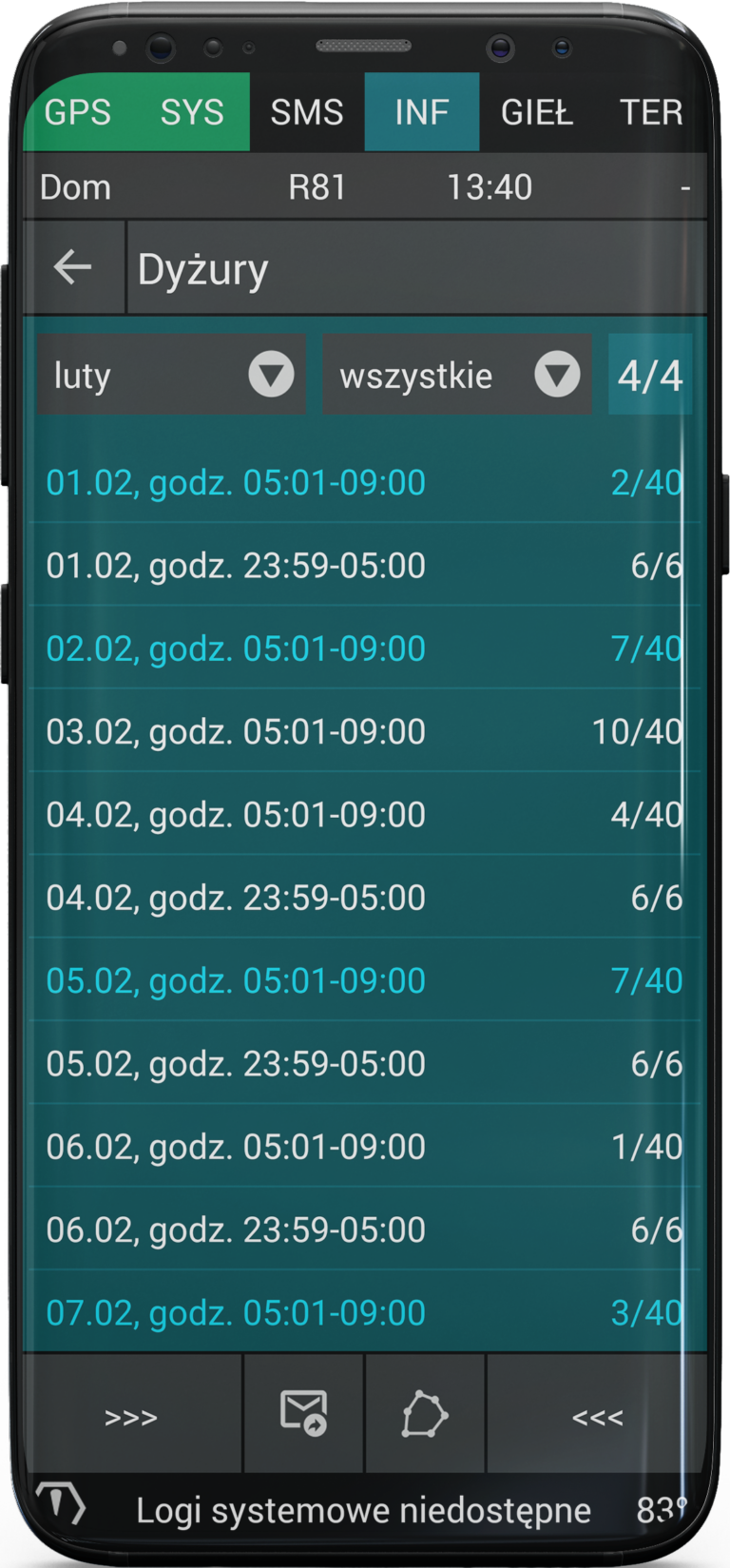Open the GIEŁ tab
Image resolution: width=730 pixels, height=1568 pixels.
click(537, 112)
